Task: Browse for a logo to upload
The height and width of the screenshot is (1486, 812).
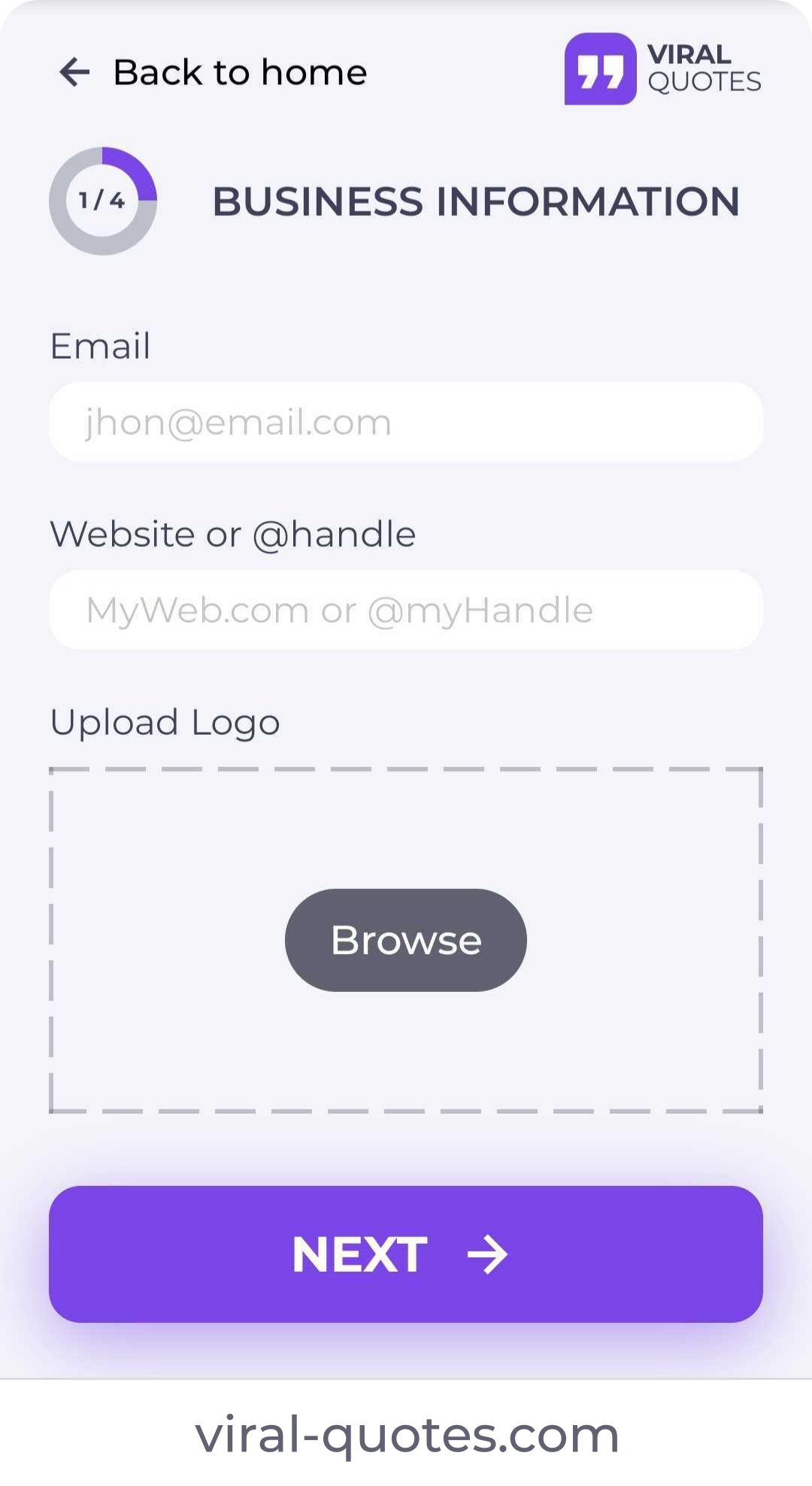Action: 406,940
